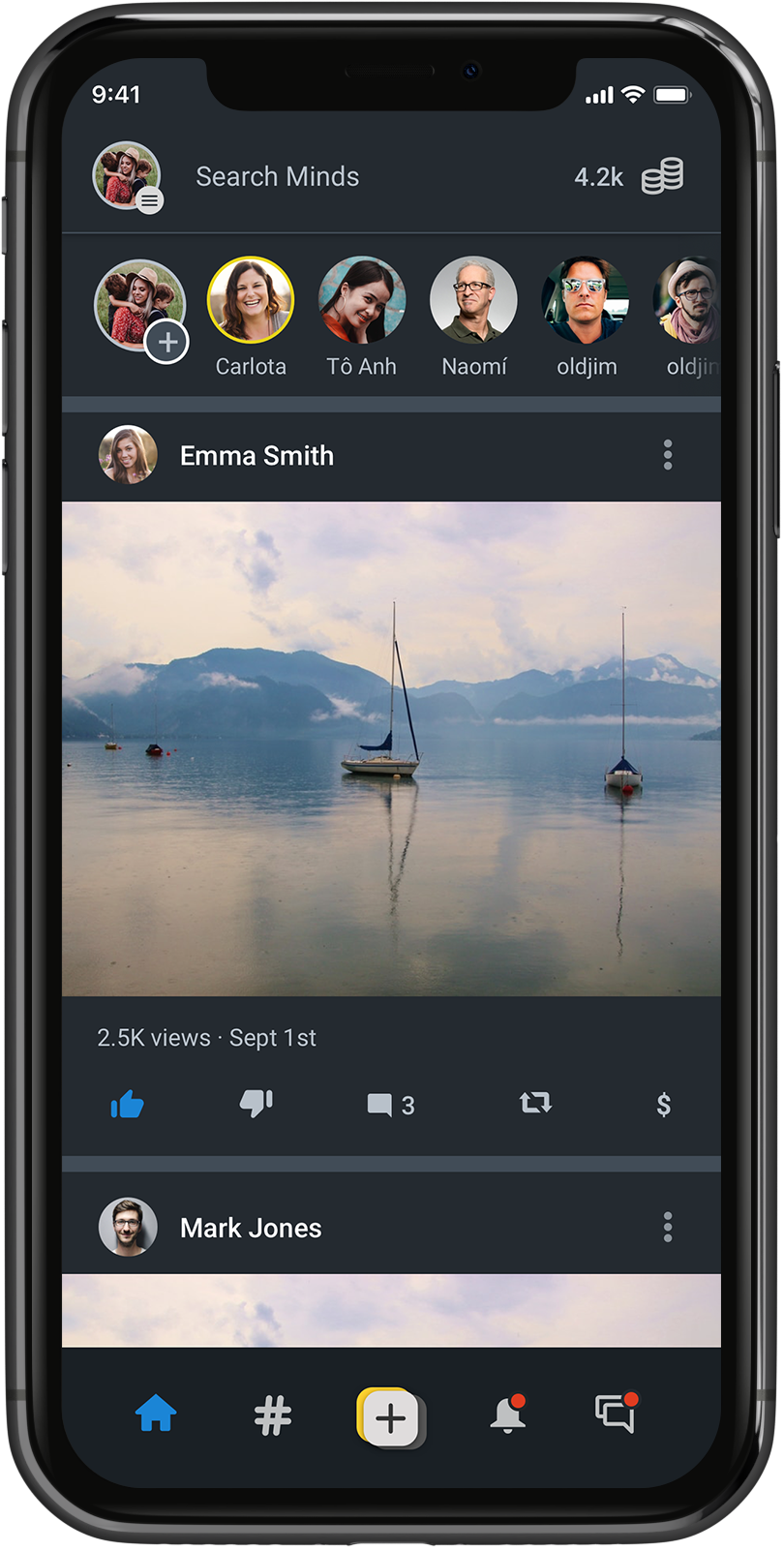Open options menu on Mark Jones's post
Viewport: 784px width, 1551px height.
668,1228
